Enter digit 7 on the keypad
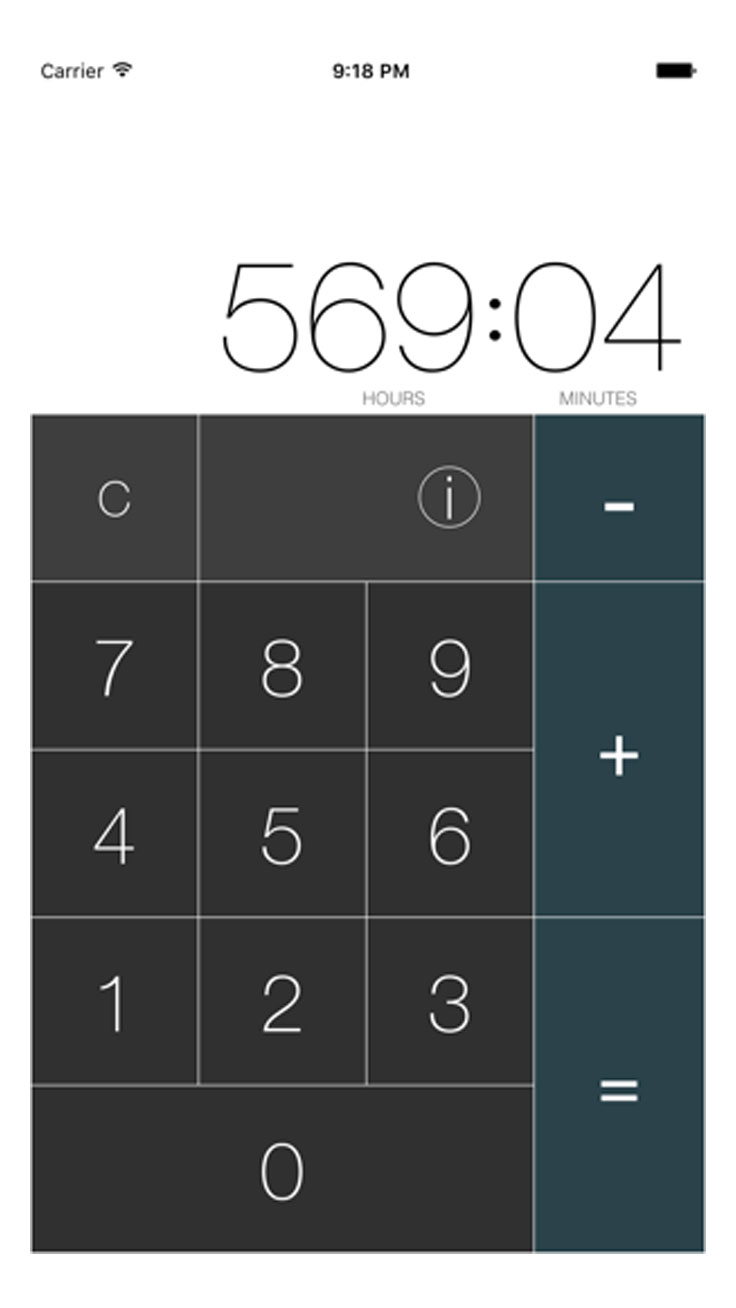 114,666
